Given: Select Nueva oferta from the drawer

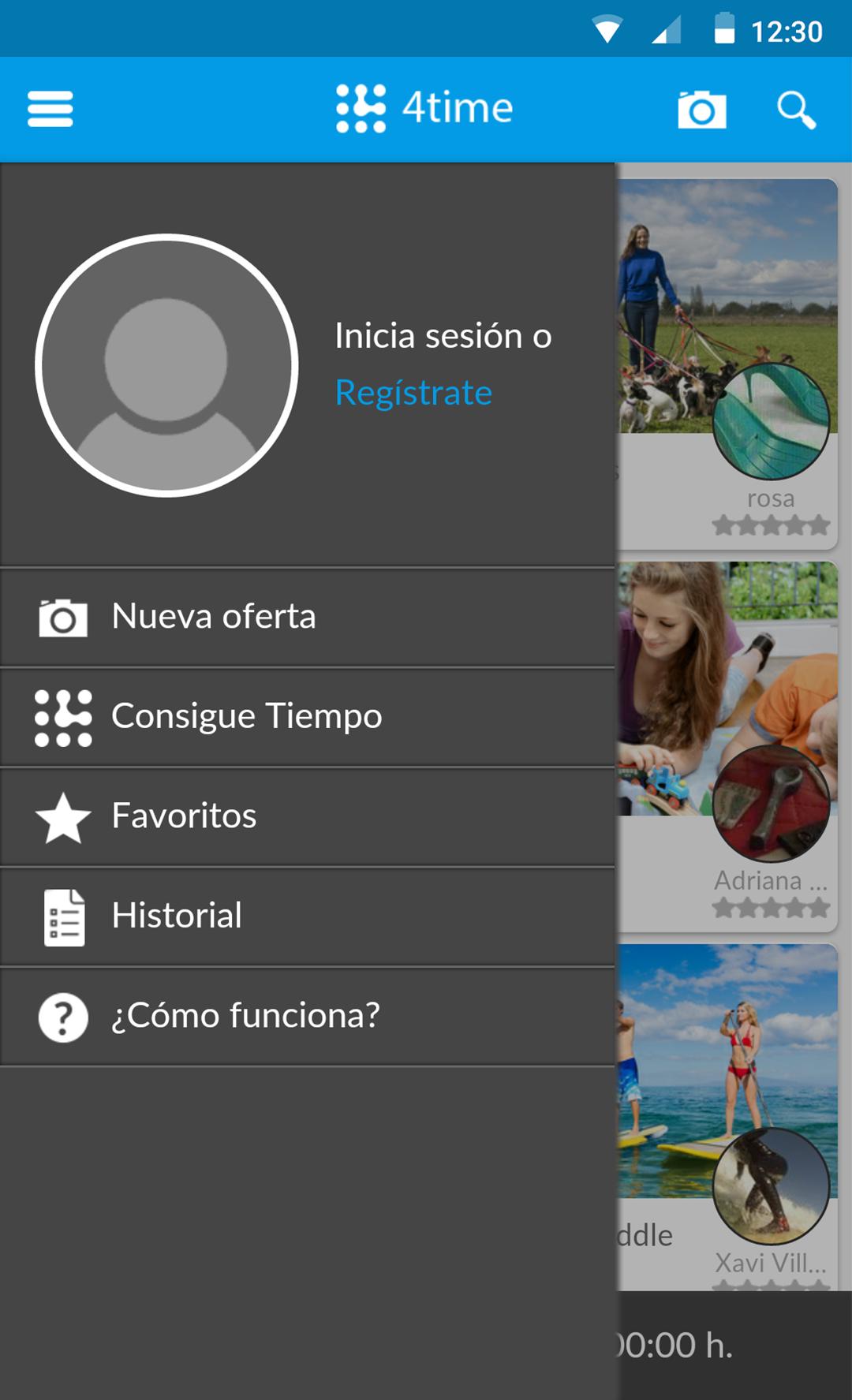Looking at the screenshot, I should tap(308, 617).
